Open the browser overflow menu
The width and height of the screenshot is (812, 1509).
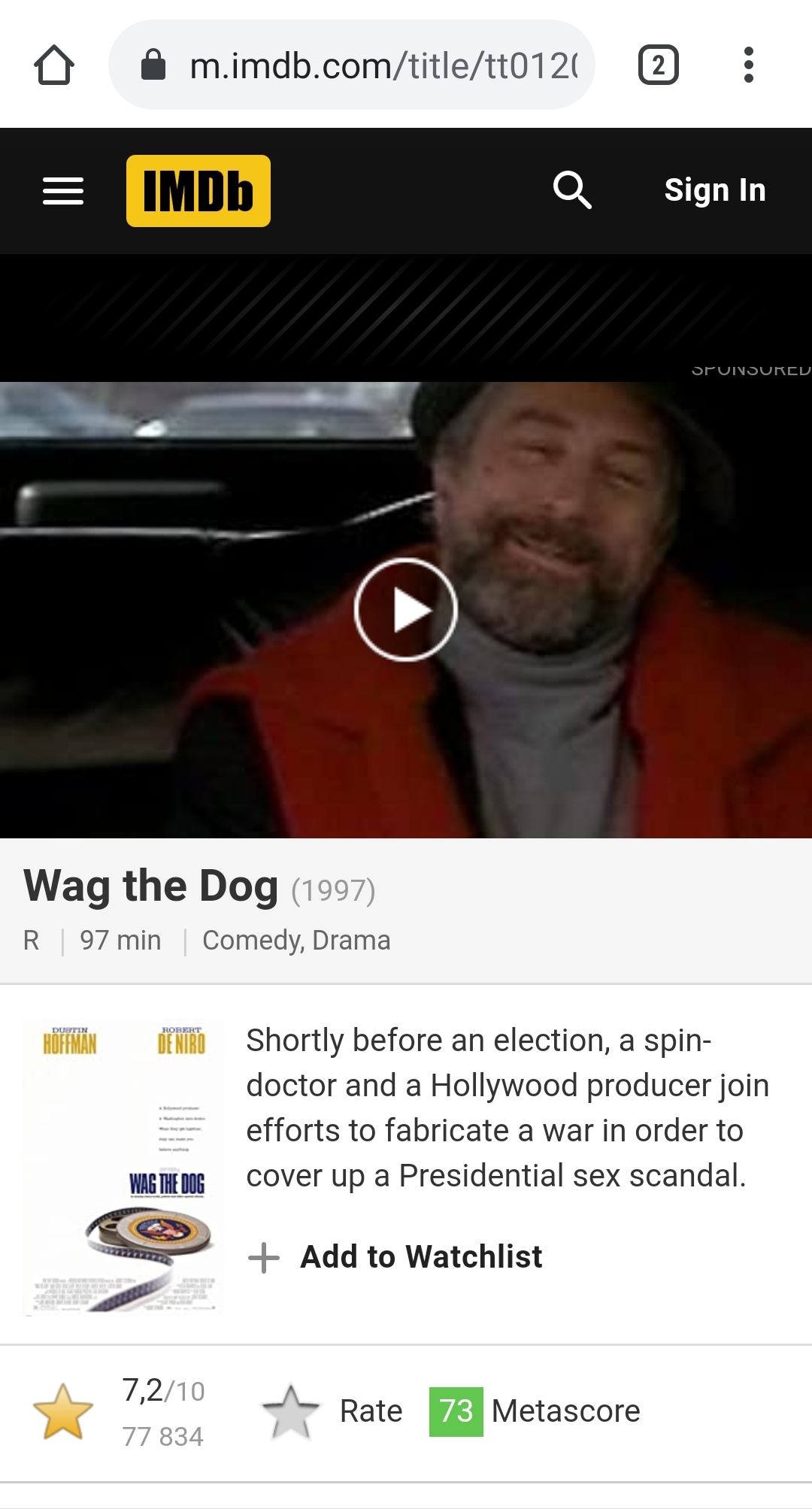748,65
